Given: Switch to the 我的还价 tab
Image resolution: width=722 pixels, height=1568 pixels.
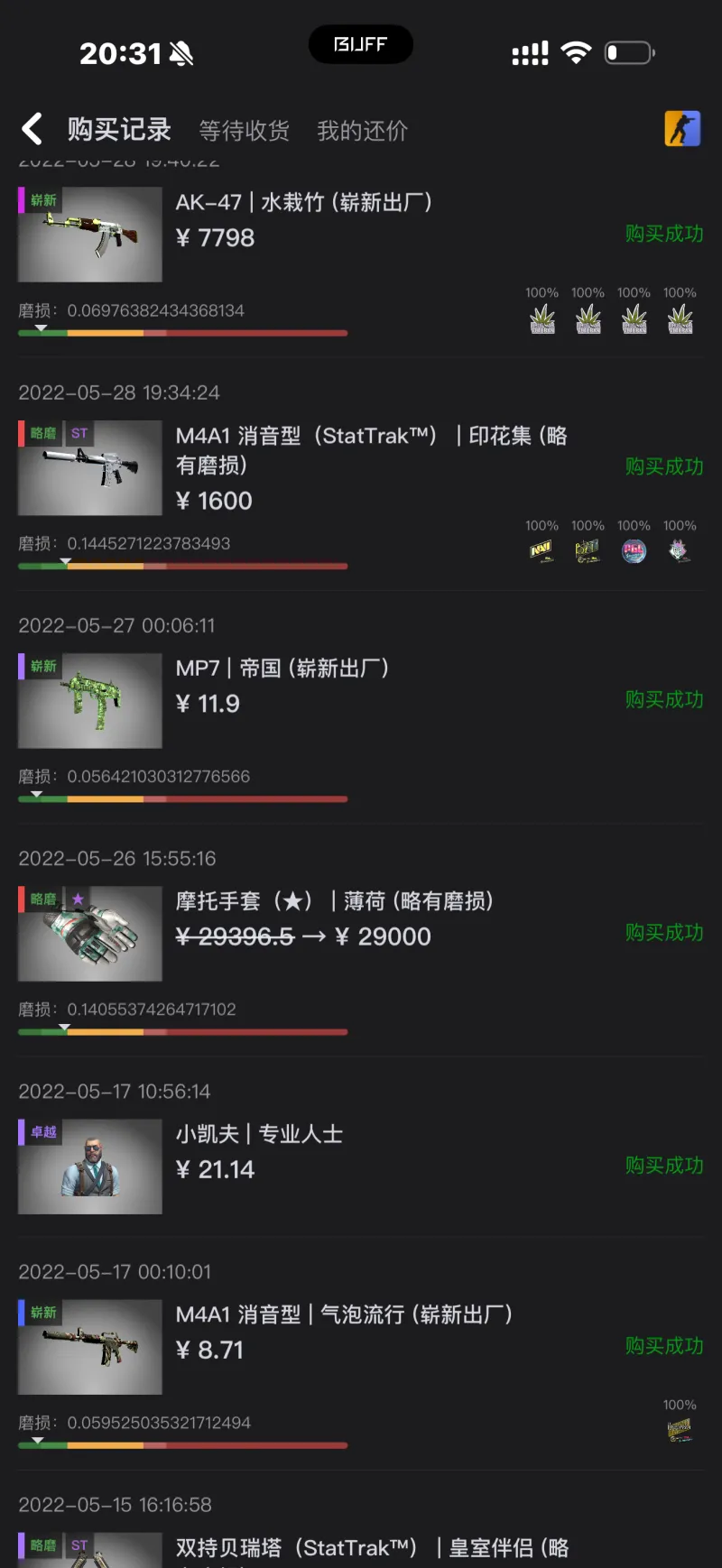Looking at the screenshot, I should point(362,131).
